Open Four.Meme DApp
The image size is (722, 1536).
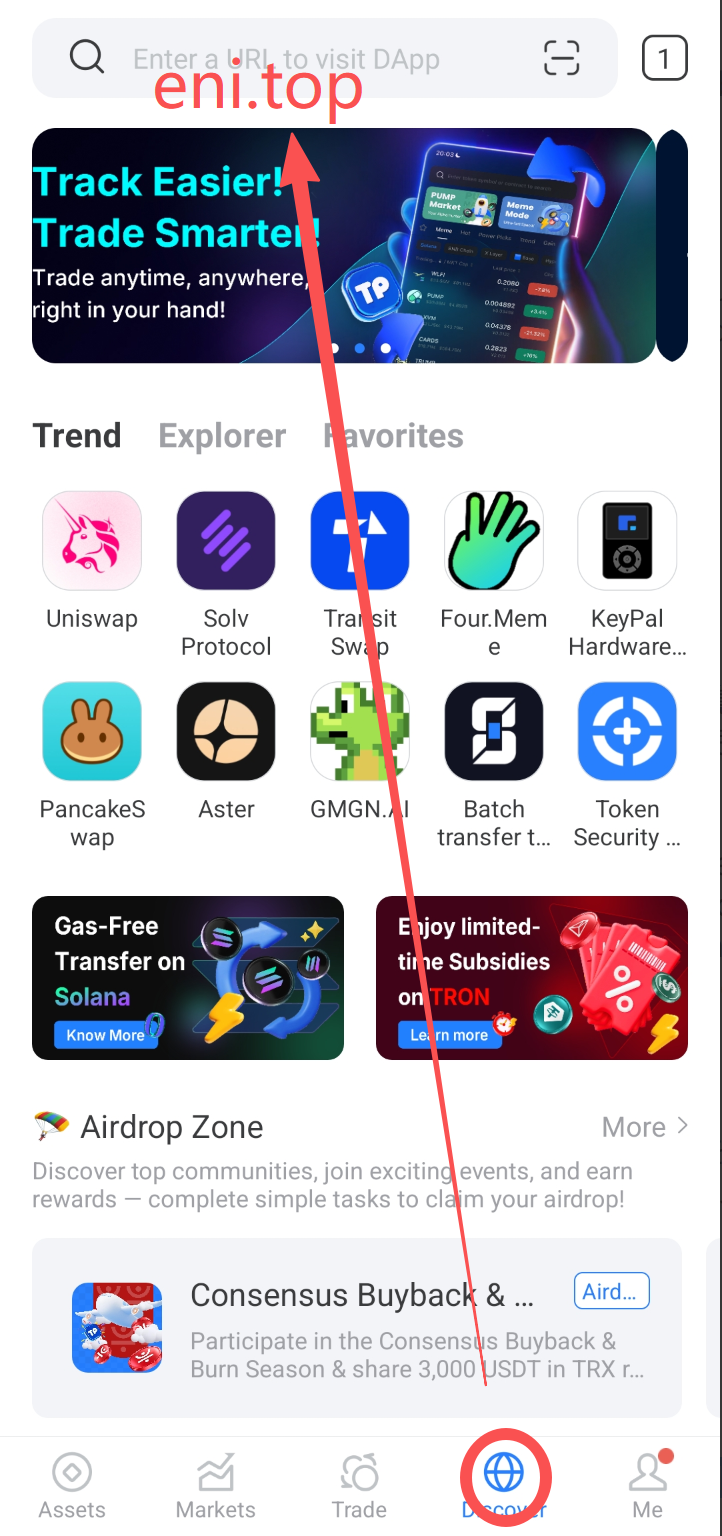(x=493, y=541)
